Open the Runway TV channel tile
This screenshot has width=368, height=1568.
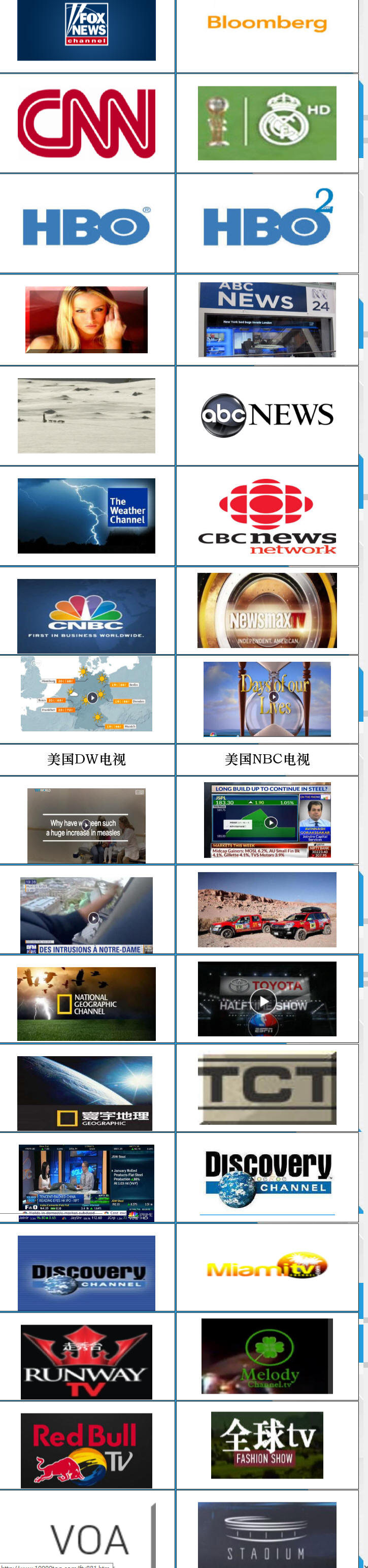86,1362
